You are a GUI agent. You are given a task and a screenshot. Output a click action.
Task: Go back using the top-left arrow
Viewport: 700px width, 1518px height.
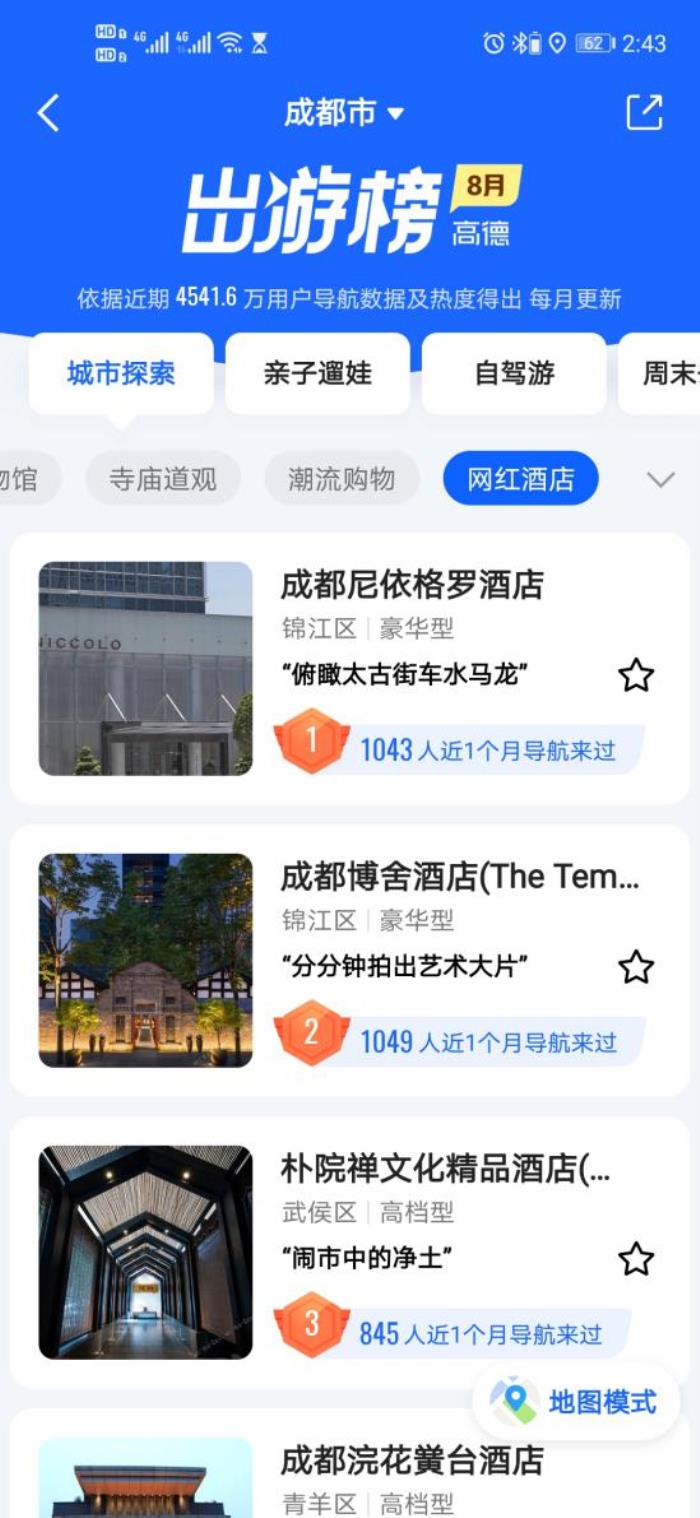tap(48, 113)
